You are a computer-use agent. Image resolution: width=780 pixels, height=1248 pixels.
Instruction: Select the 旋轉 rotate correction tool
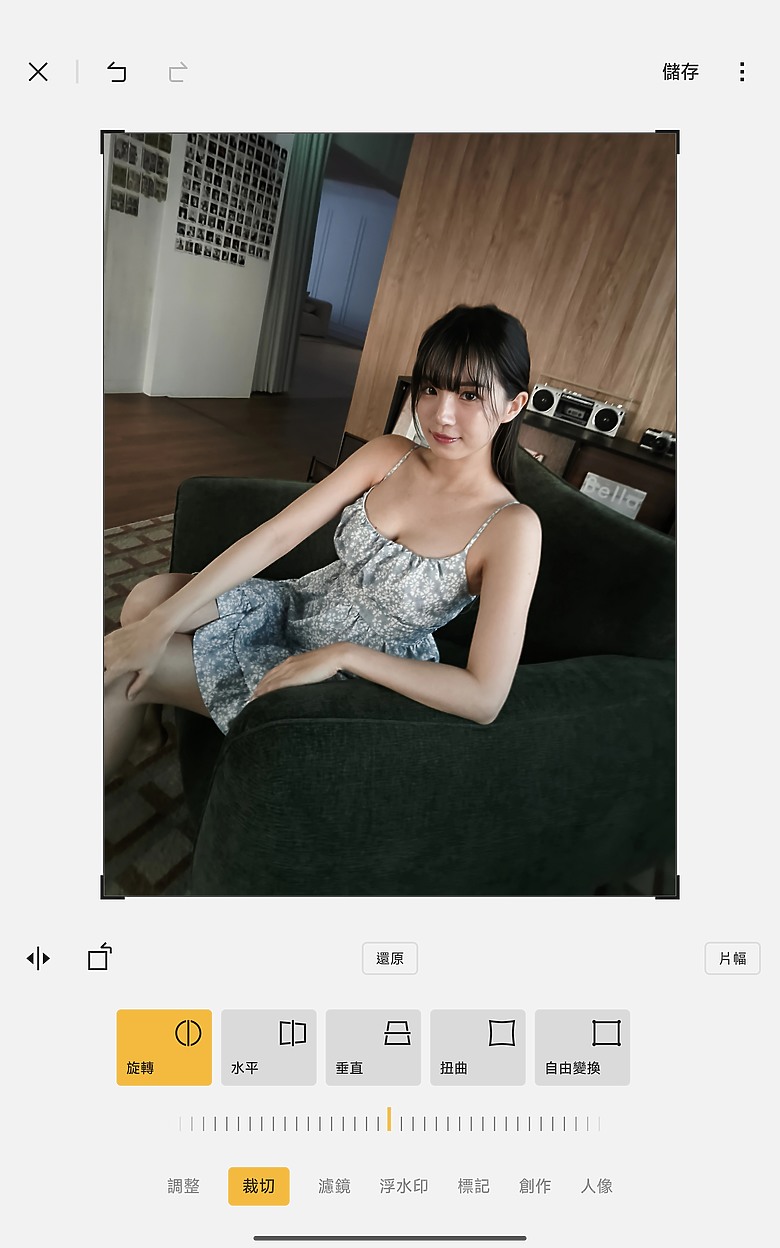[x=164, y=1047]
